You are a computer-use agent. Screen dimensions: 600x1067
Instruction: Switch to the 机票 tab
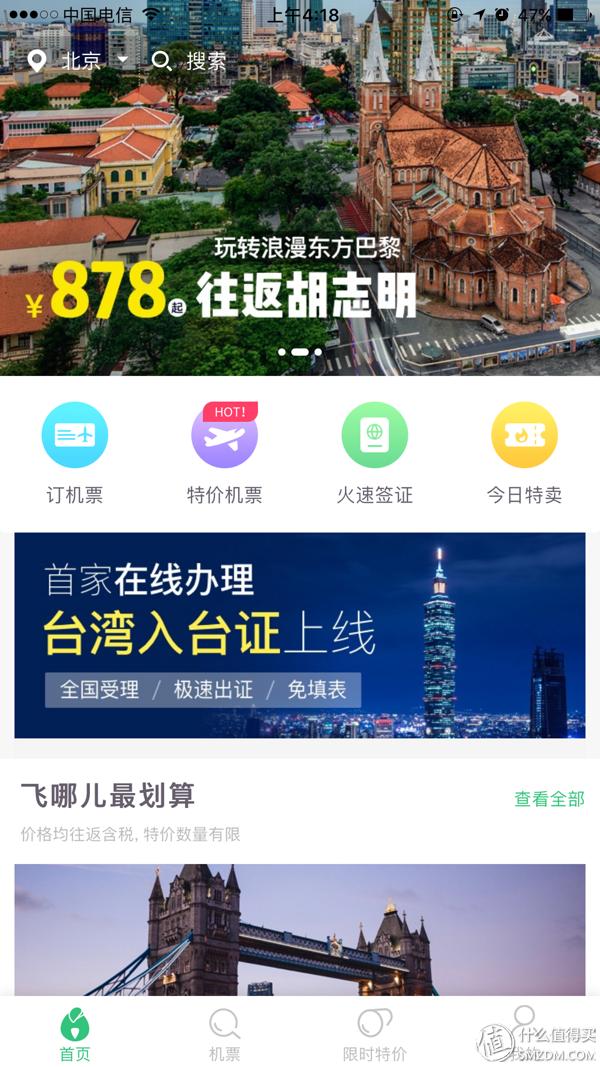[224, 1033]
